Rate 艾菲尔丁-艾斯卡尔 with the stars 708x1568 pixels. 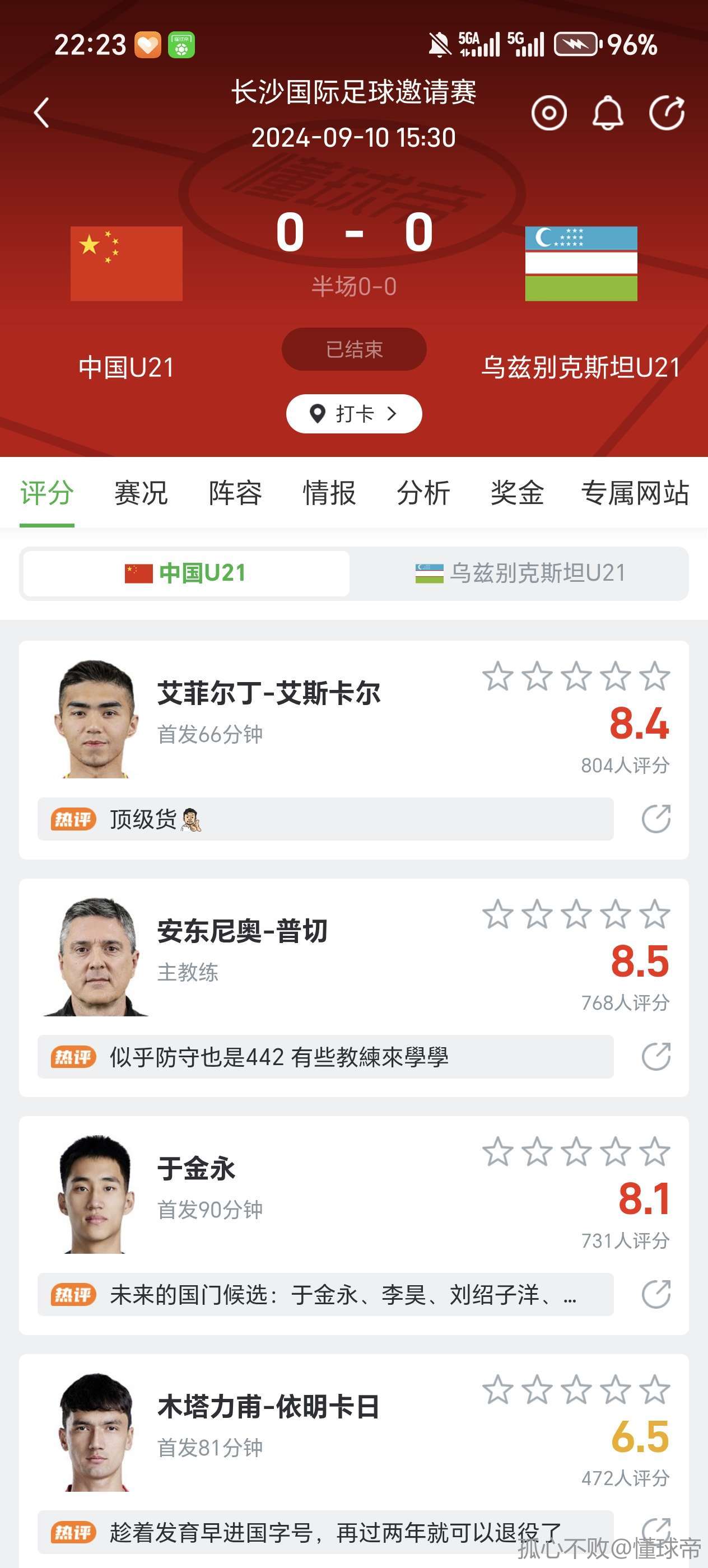click(x=576, y=676)
